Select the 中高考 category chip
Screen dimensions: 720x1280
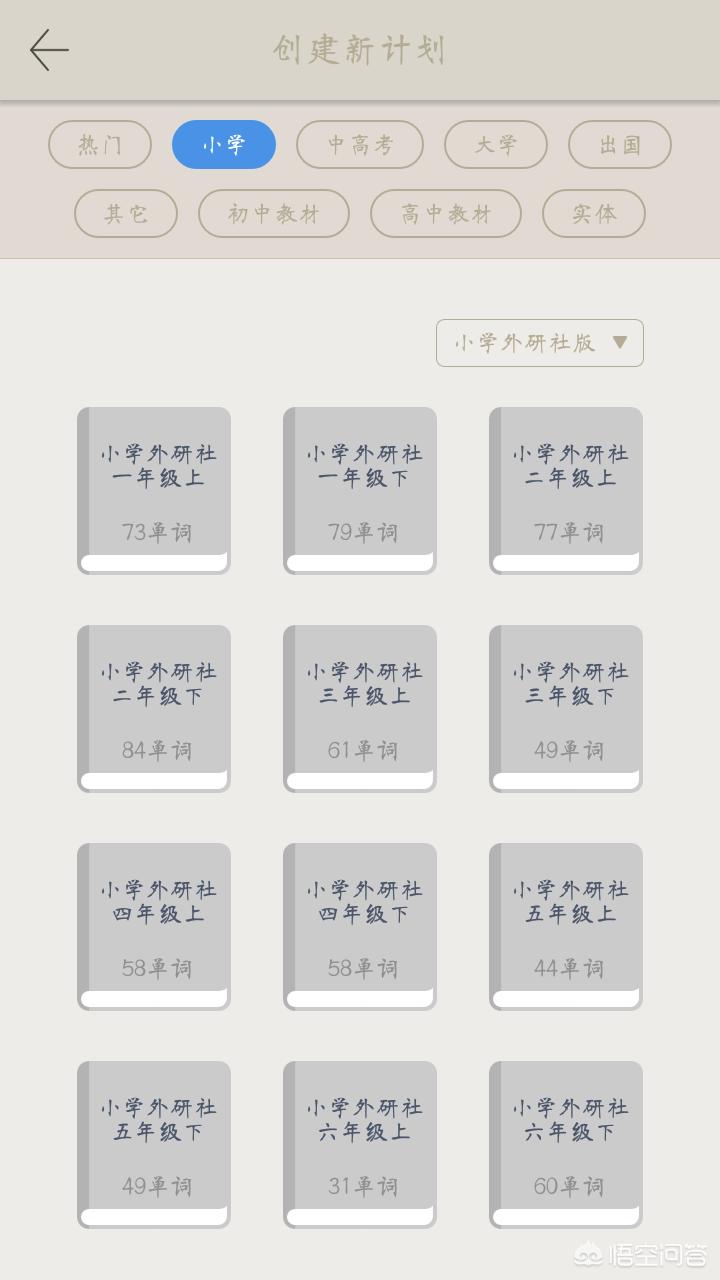pos(360,145)
